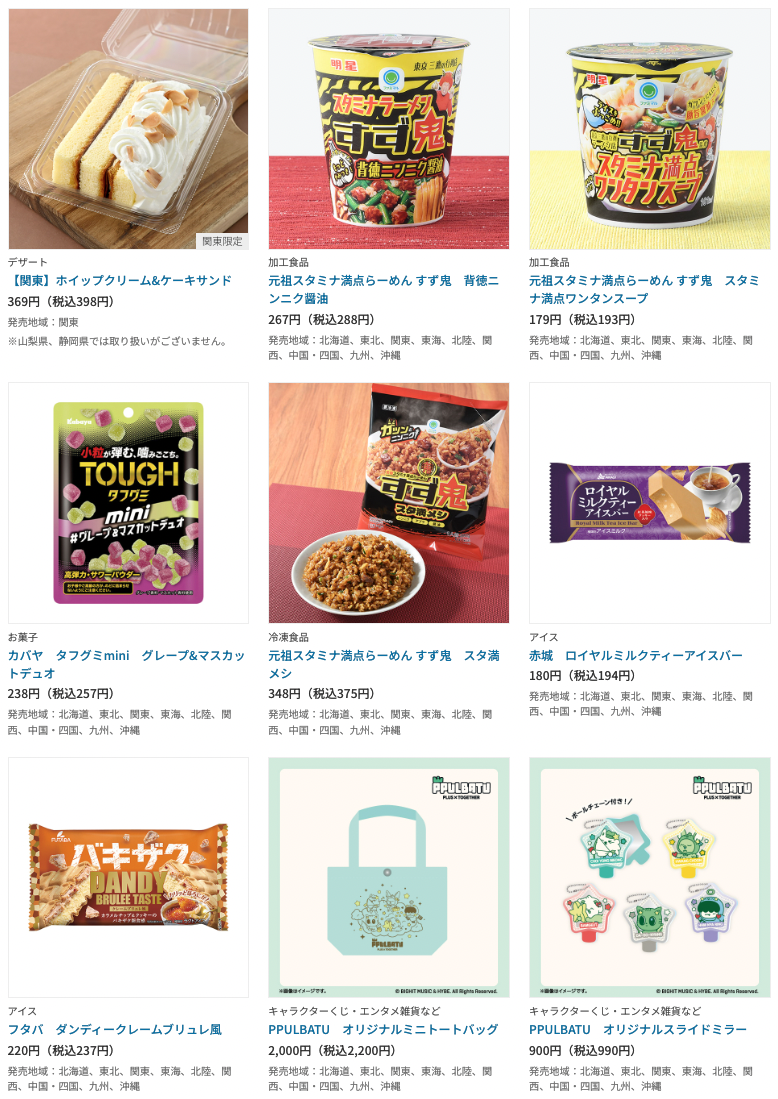
Task: Open カバヤ タフグミmini product link
Action: (x=126, y=664)
